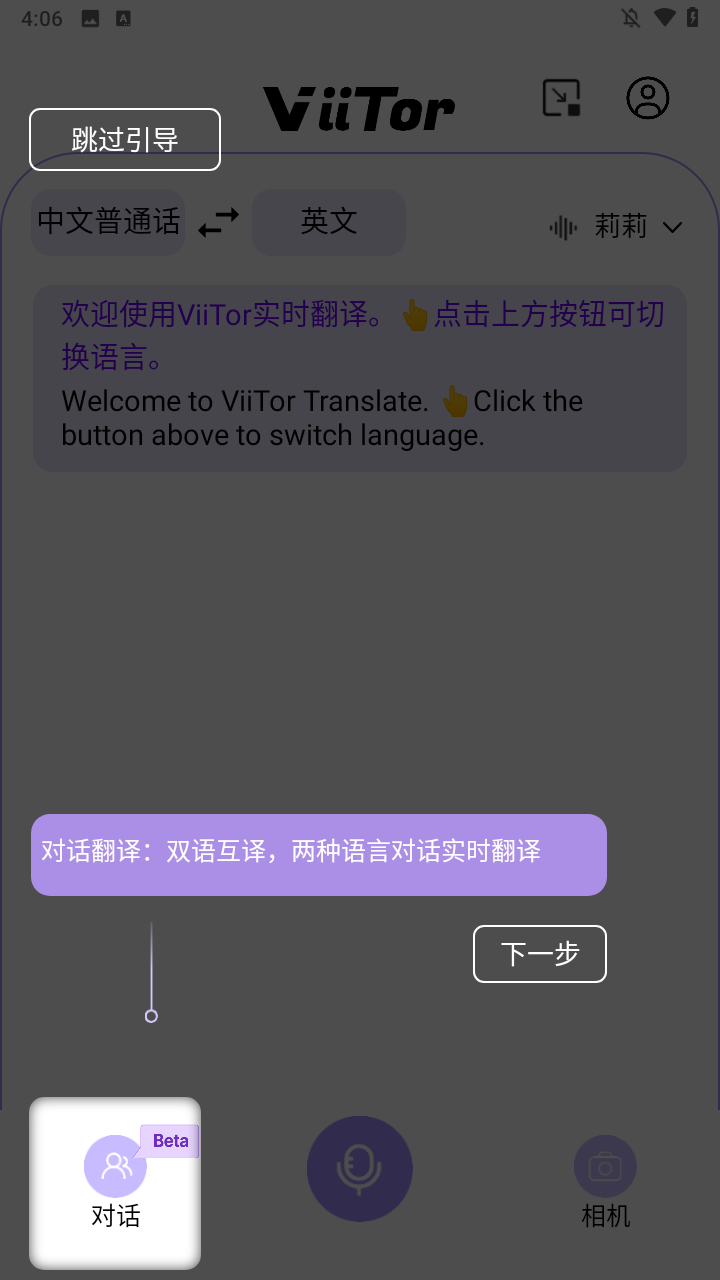Image resolution: width=720 pixels, height=1280 pixels.
Task: Click 跳过引导 to skip the tutorial
Action: tap(124, 139)
